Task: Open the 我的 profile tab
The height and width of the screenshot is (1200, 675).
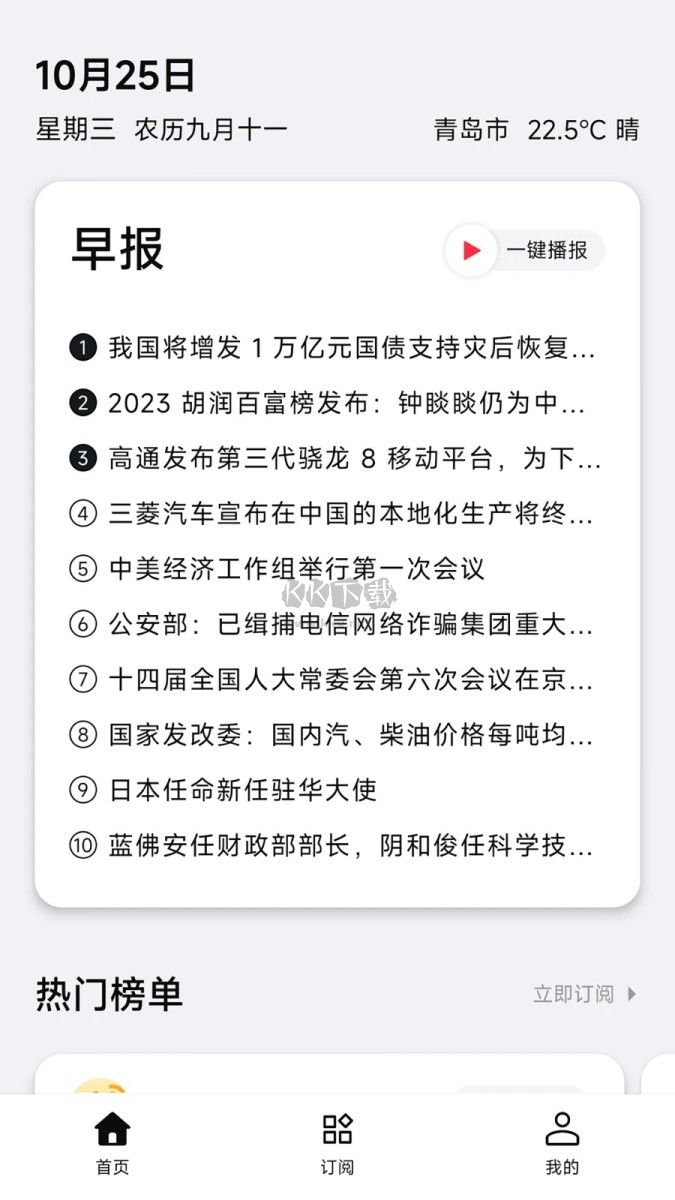Action: (562, 1142)
